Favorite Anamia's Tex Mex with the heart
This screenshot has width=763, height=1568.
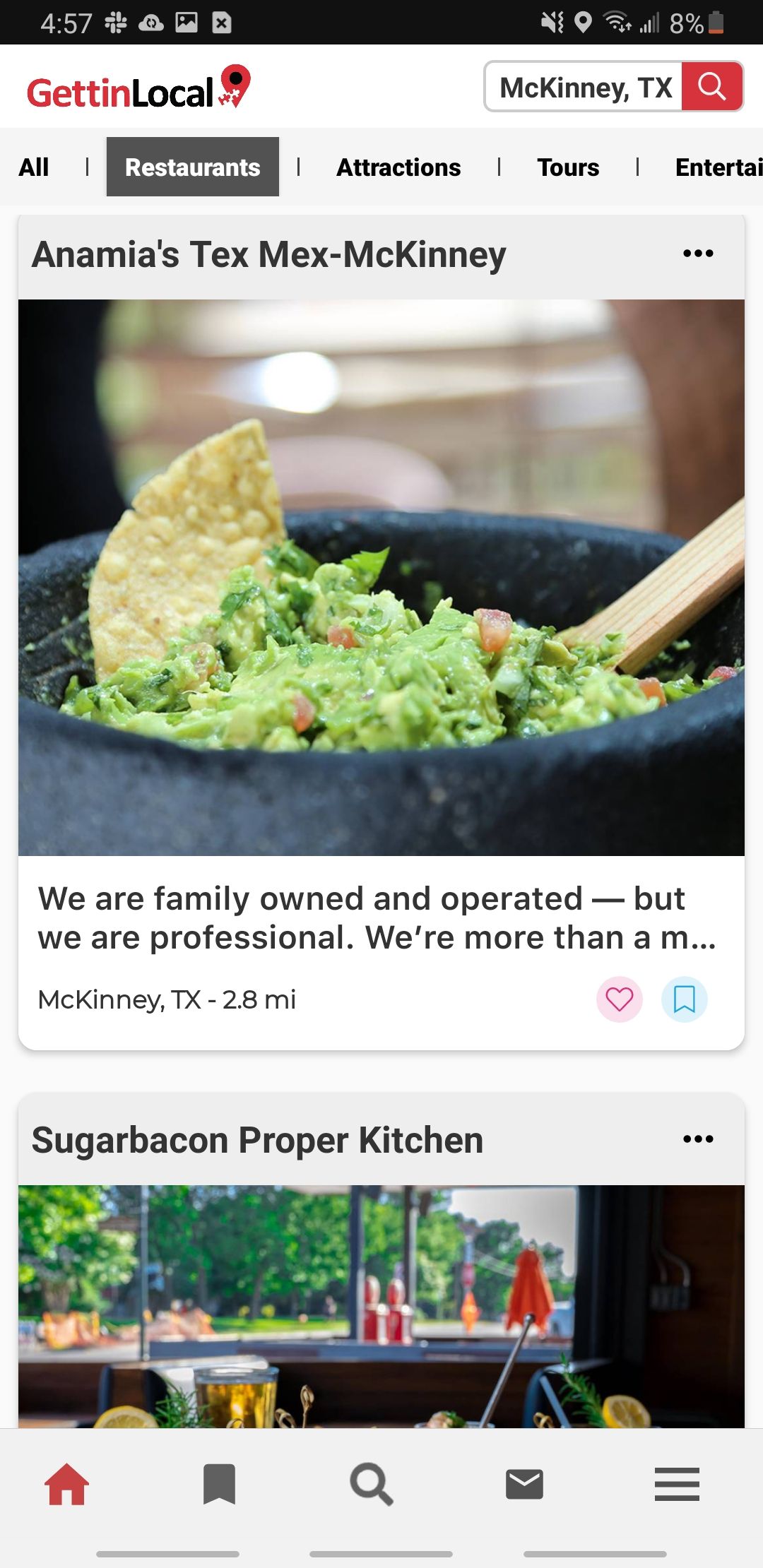tap(620, 999)
